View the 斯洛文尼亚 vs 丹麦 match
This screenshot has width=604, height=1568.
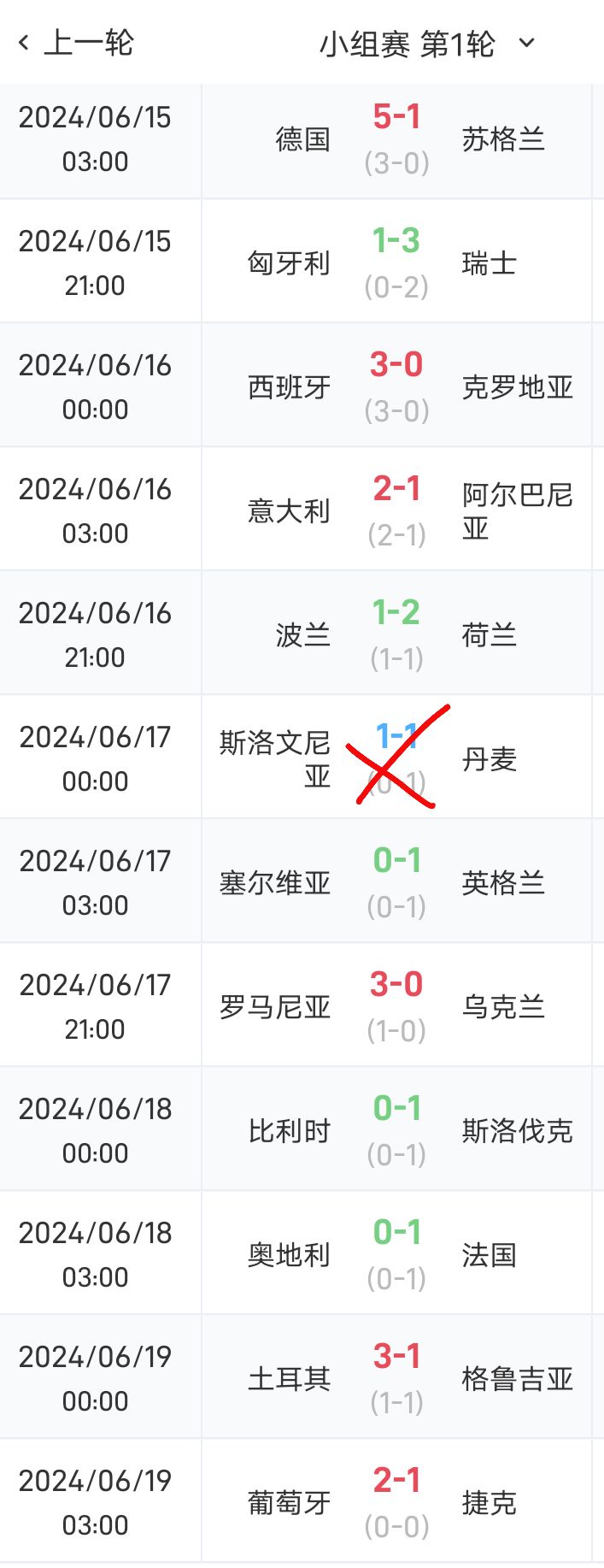click(396, 758)
